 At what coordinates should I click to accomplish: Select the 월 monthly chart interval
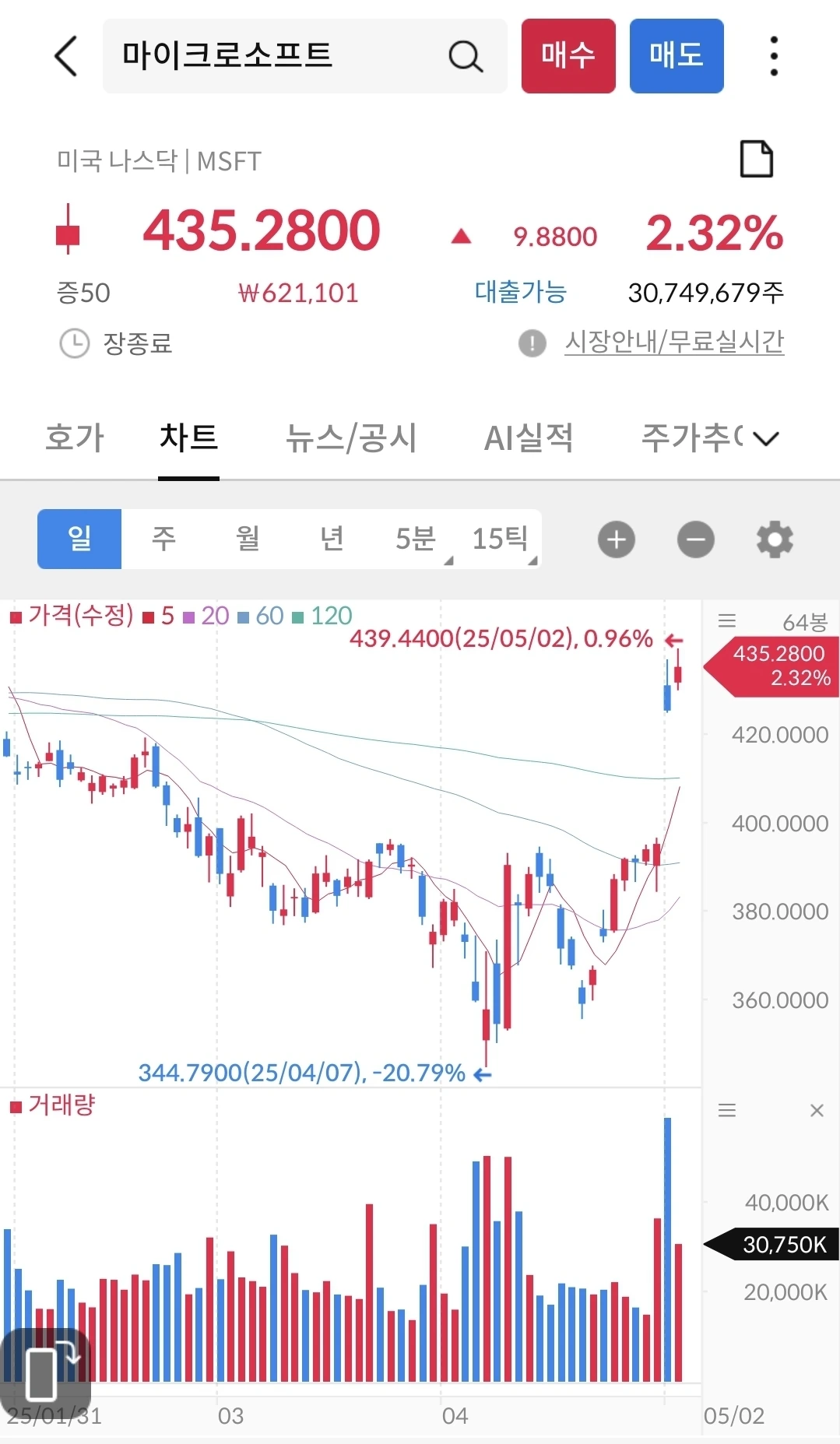point(248,539)
